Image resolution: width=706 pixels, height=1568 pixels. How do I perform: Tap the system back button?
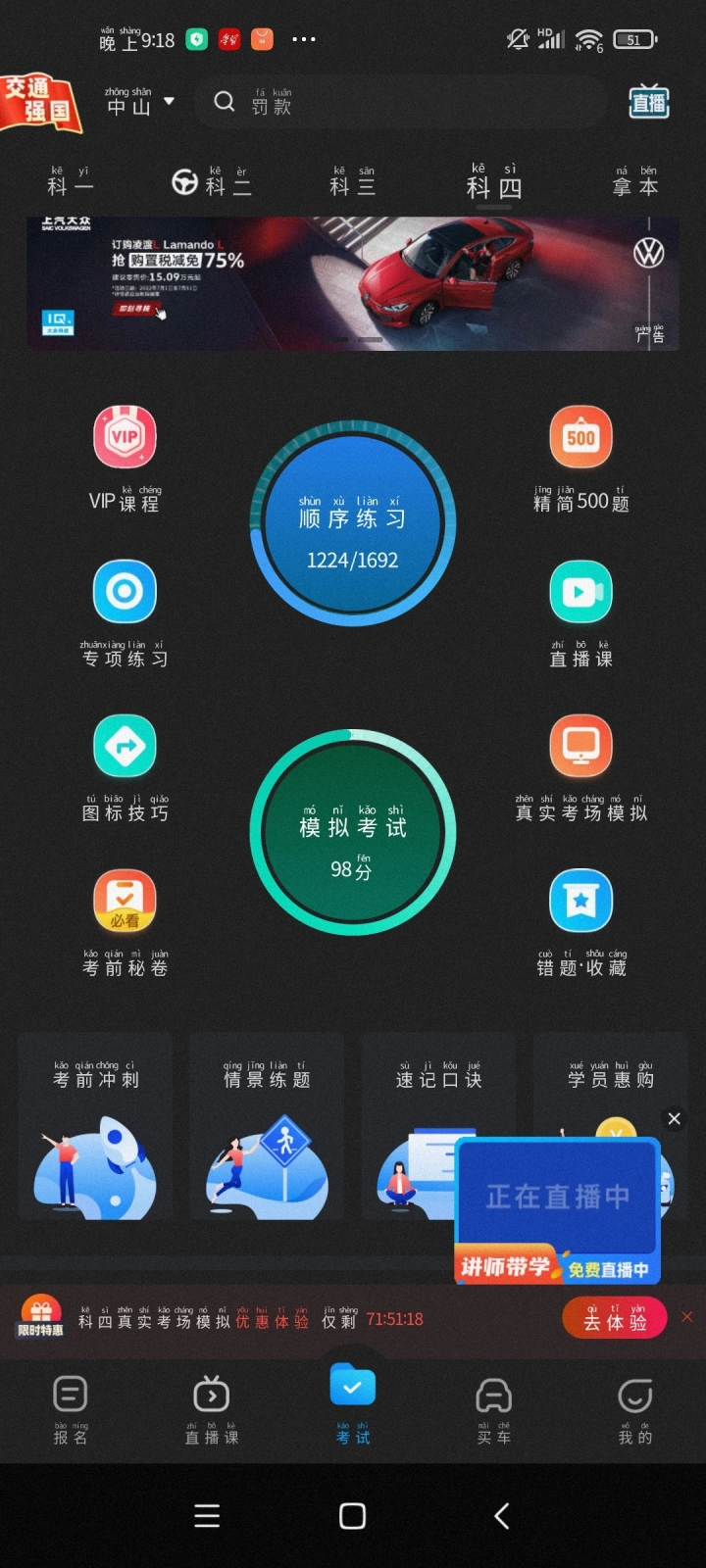click(x=502, y=1516)
